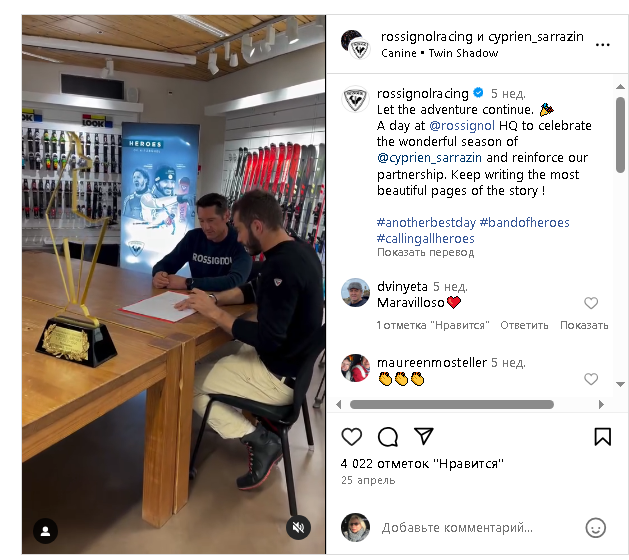Open the emoji picker for comments
The image size is (629, 560).
[596, 527]
